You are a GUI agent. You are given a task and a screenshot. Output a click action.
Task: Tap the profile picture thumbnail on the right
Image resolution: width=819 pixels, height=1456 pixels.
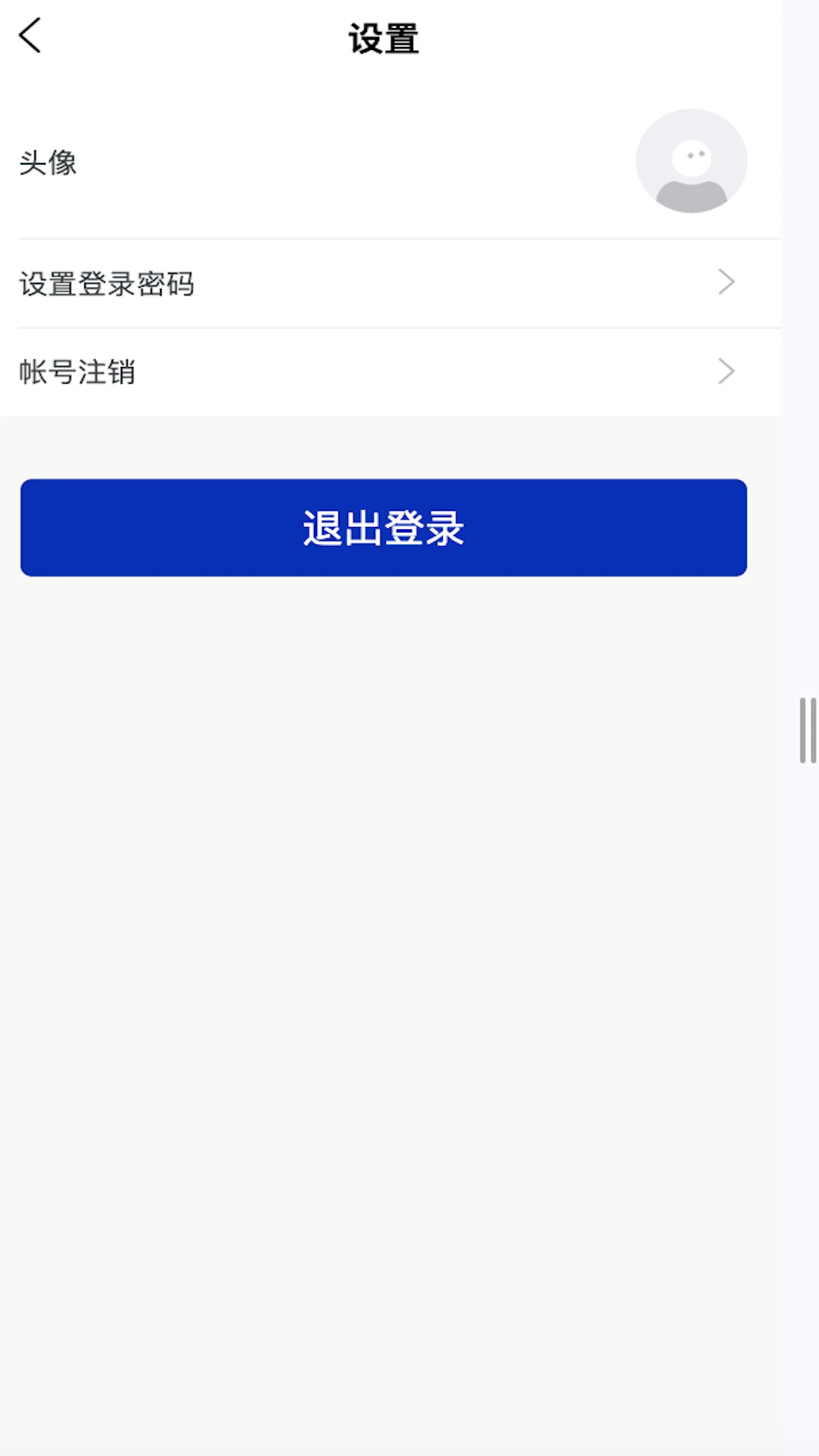691,161
